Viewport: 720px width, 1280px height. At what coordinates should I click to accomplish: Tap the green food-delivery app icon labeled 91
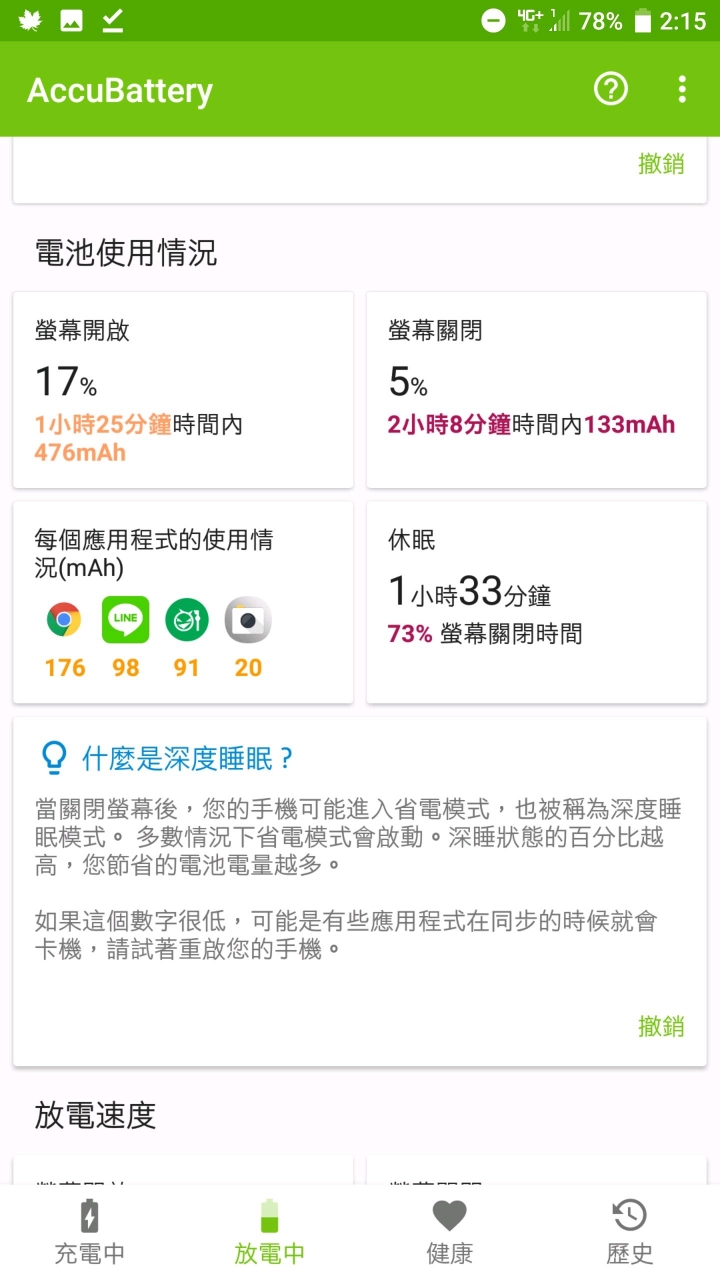[x=186, y=620]
